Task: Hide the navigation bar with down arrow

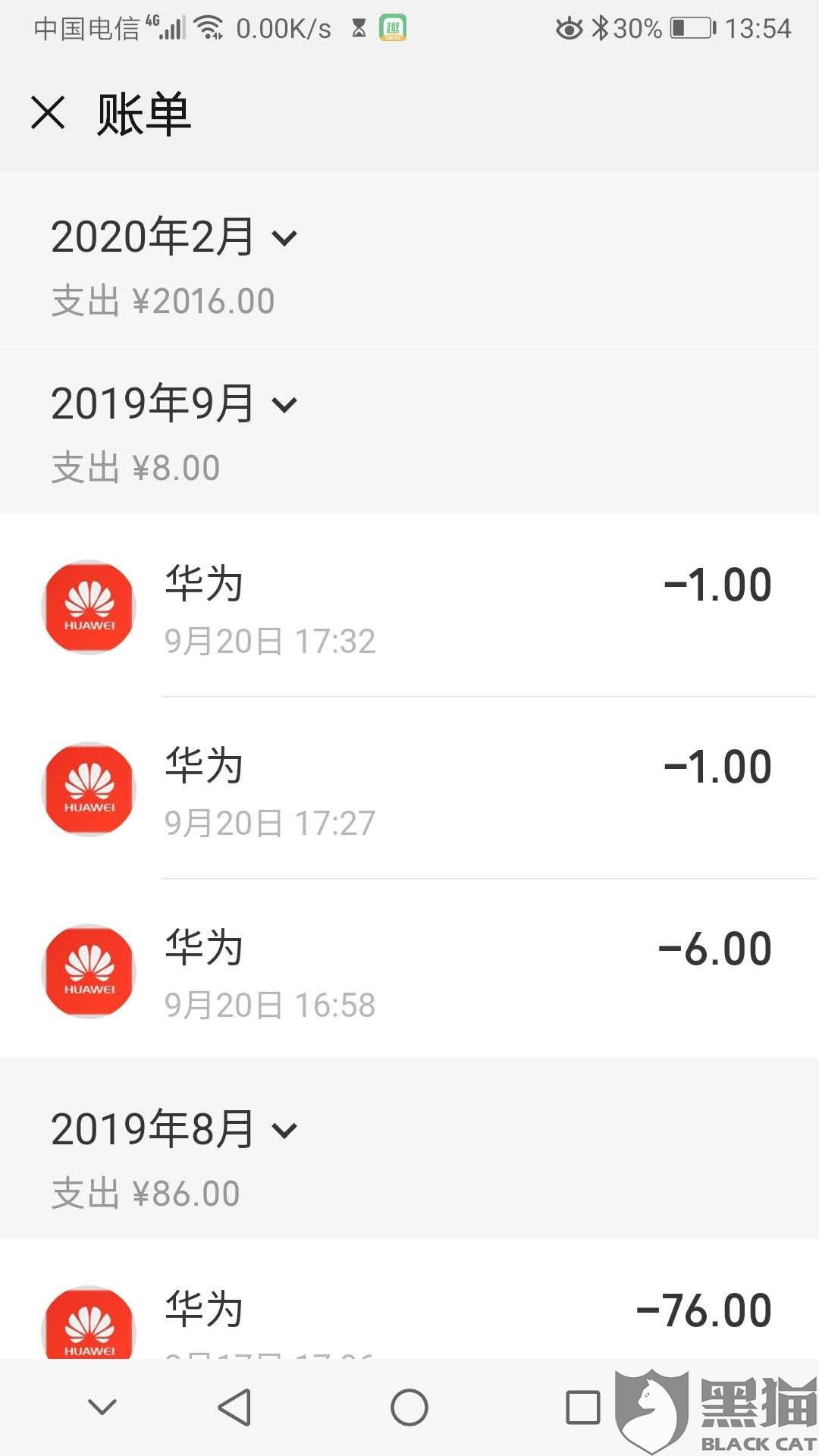Action: click(102, 1408)
